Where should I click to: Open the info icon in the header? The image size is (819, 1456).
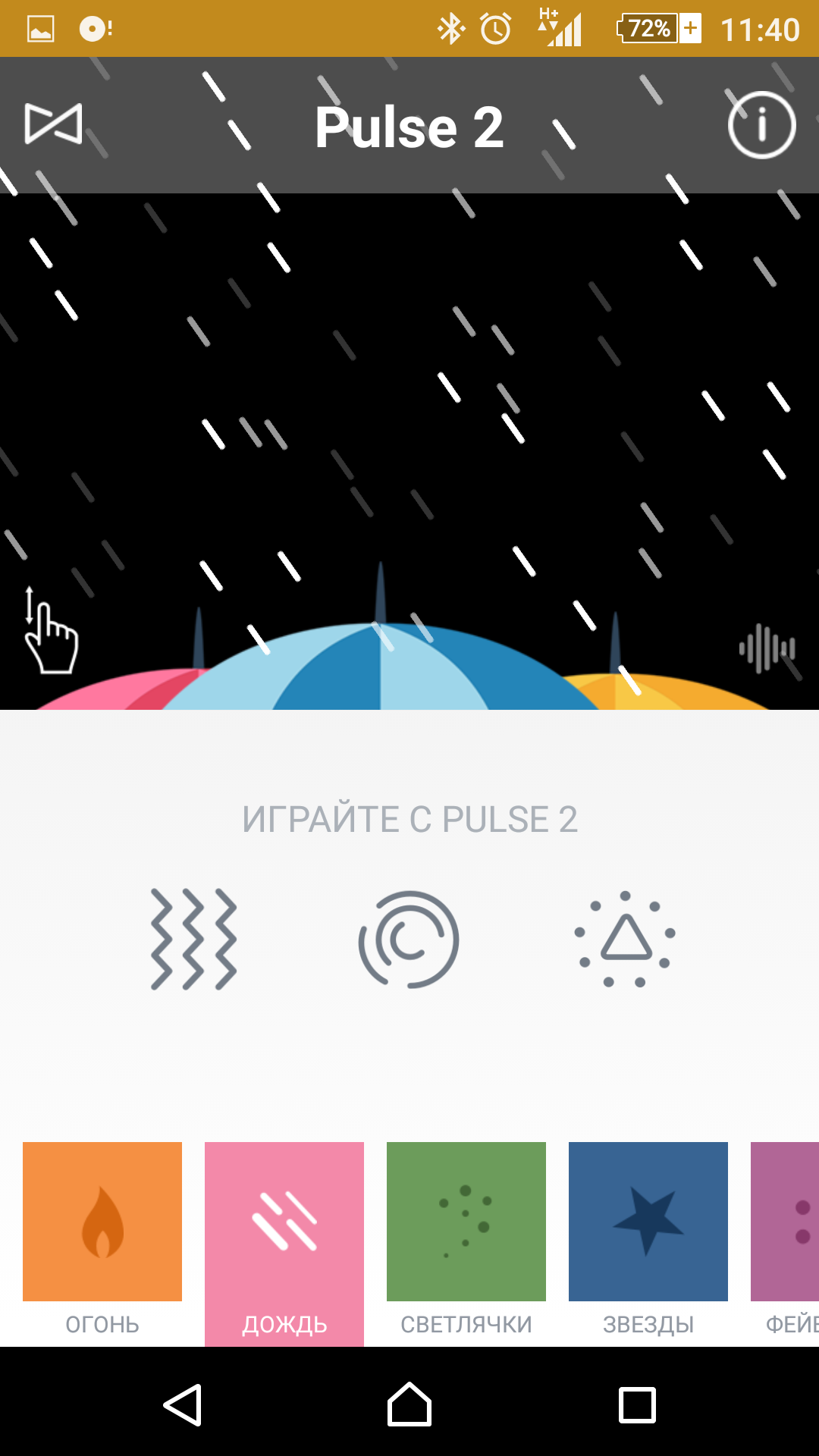[x=761, y=125]
